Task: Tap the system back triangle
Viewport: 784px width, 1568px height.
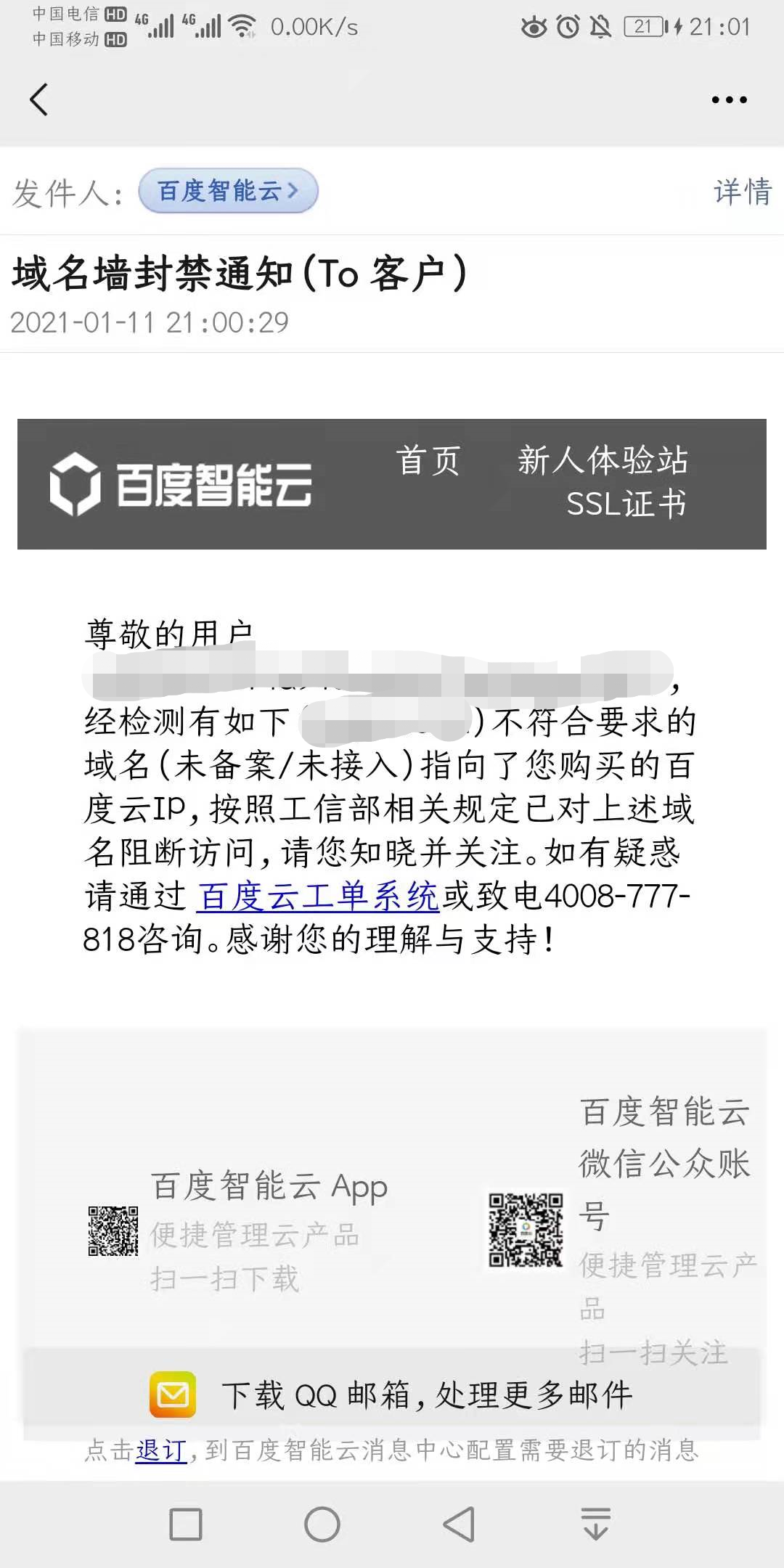Action: (x=460, y=1524)
